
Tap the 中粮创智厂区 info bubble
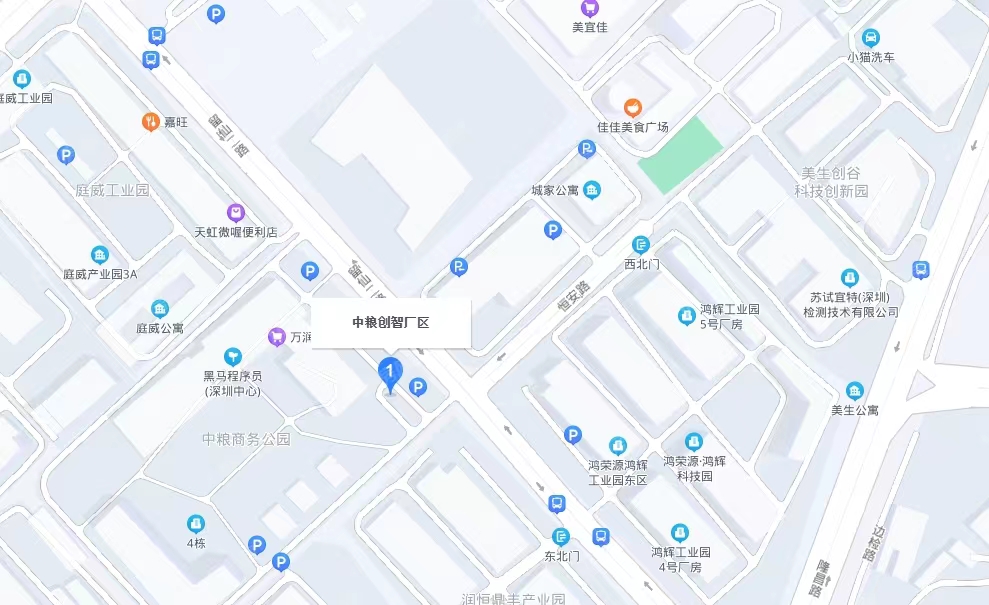pos(391,323)
